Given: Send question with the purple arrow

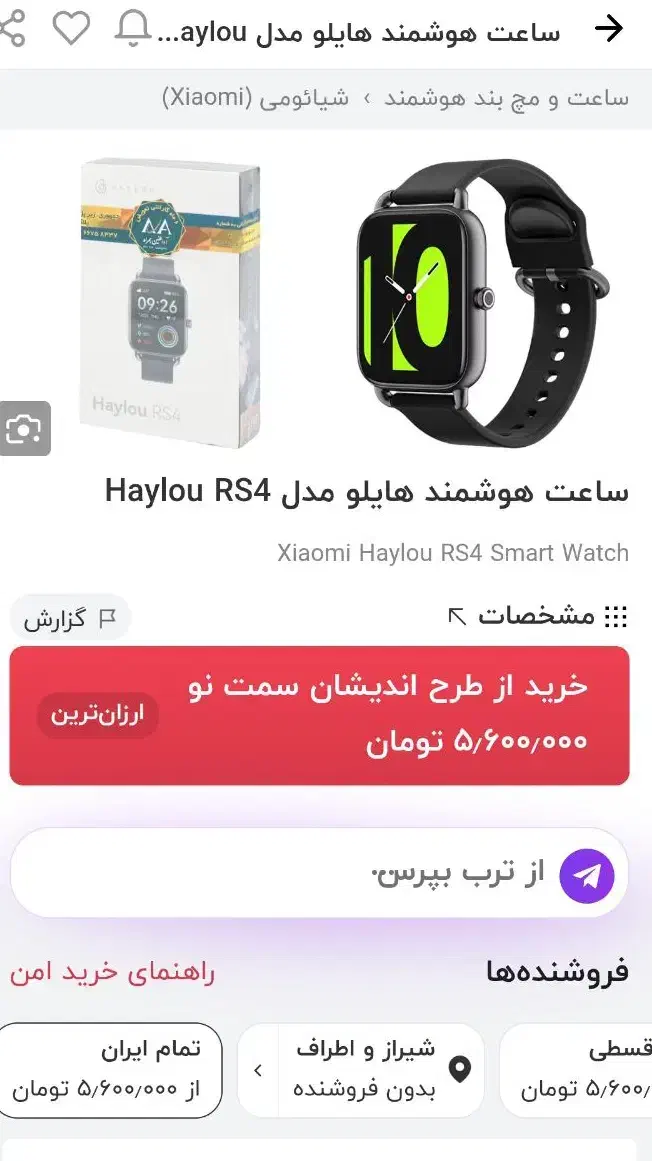Looking at the screenshot, I should (587, 875).
